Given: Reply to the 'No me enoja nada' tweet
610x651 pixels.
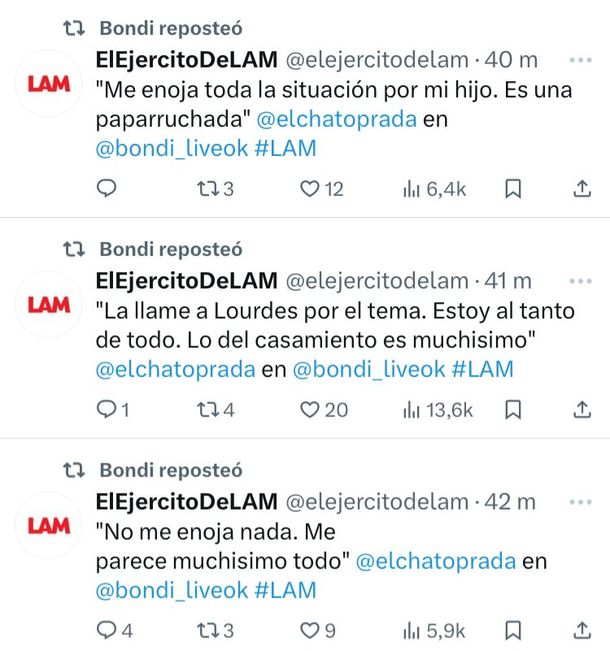Looking at the screenshot, I should [107, 630].
